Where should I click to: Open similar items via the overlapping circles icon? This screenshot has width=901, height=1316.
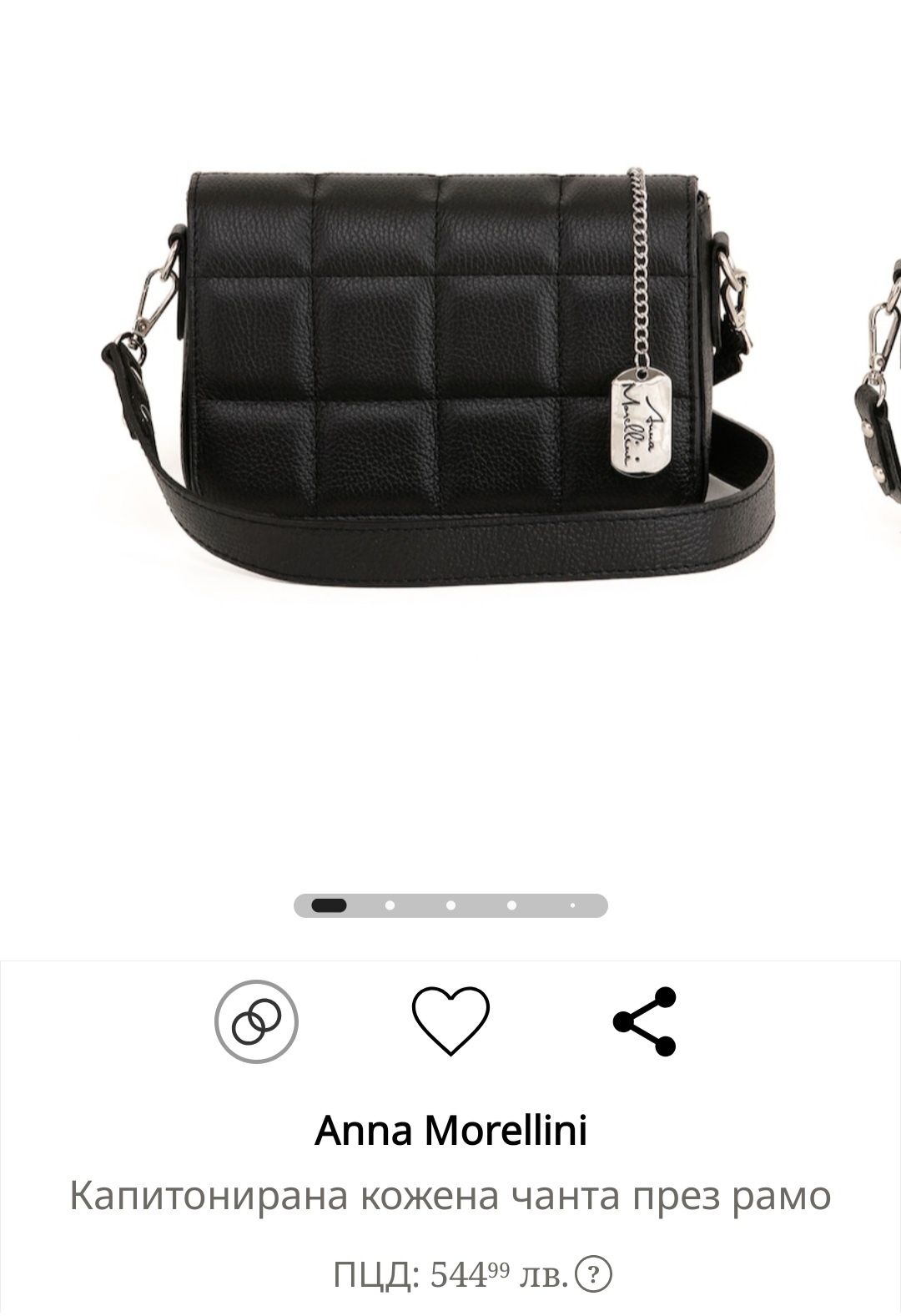257,1021
